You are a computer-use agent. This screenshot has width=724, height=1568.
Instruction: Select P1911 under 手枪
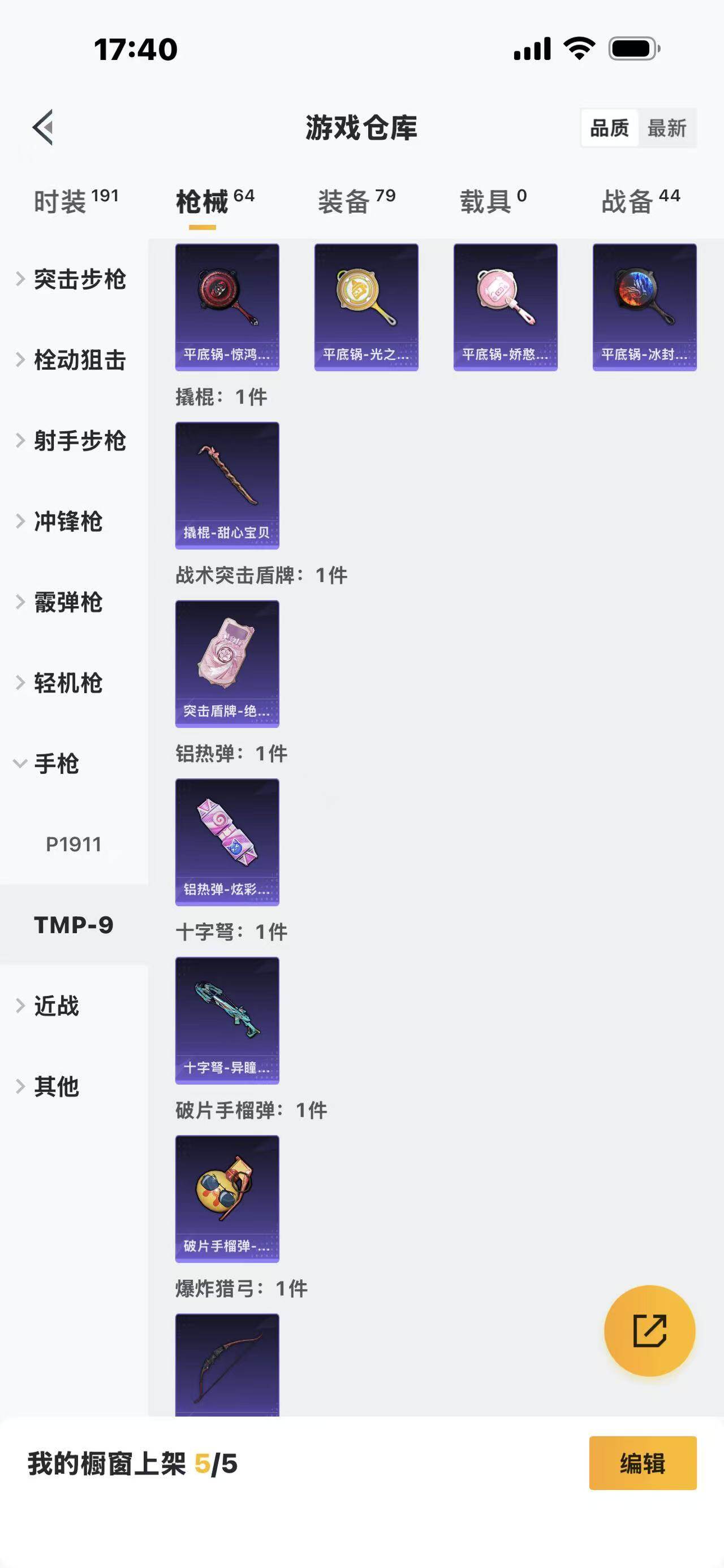pos(73,844)
